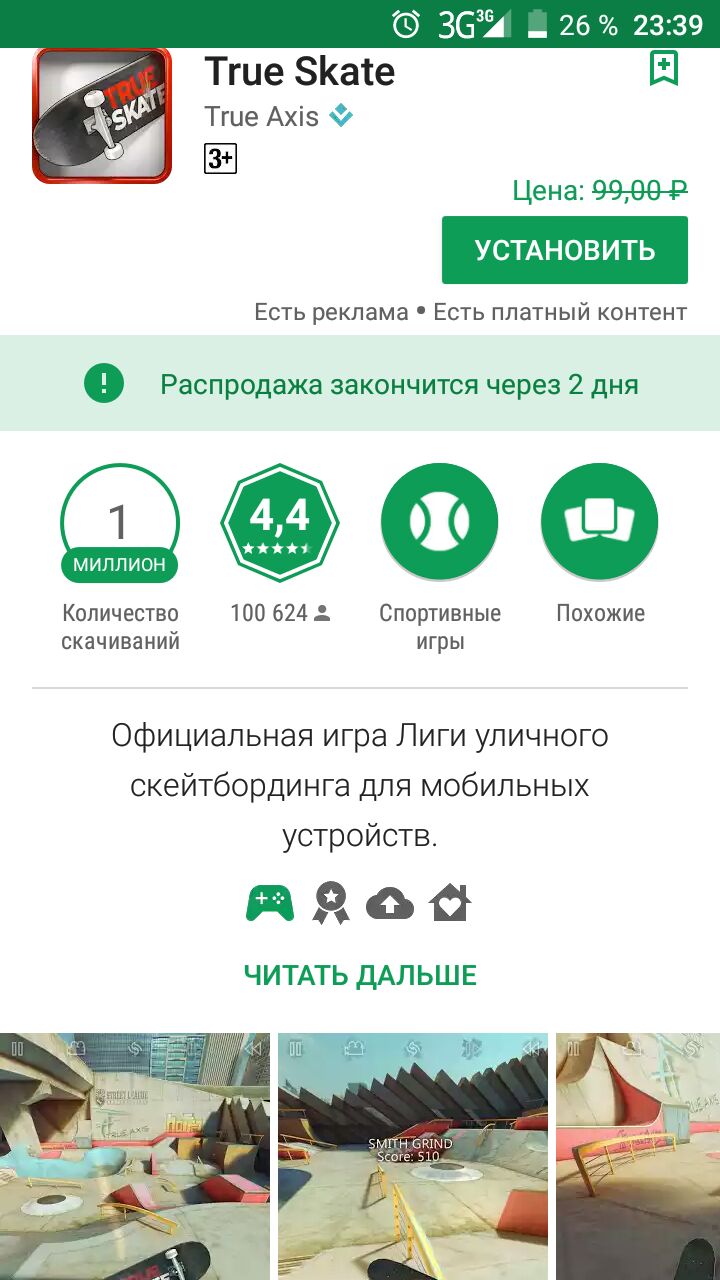Tap the УСТАНОВИТЬ install button
The width and height of the screenshot is (720, 1280).
(x=564, y=250)
